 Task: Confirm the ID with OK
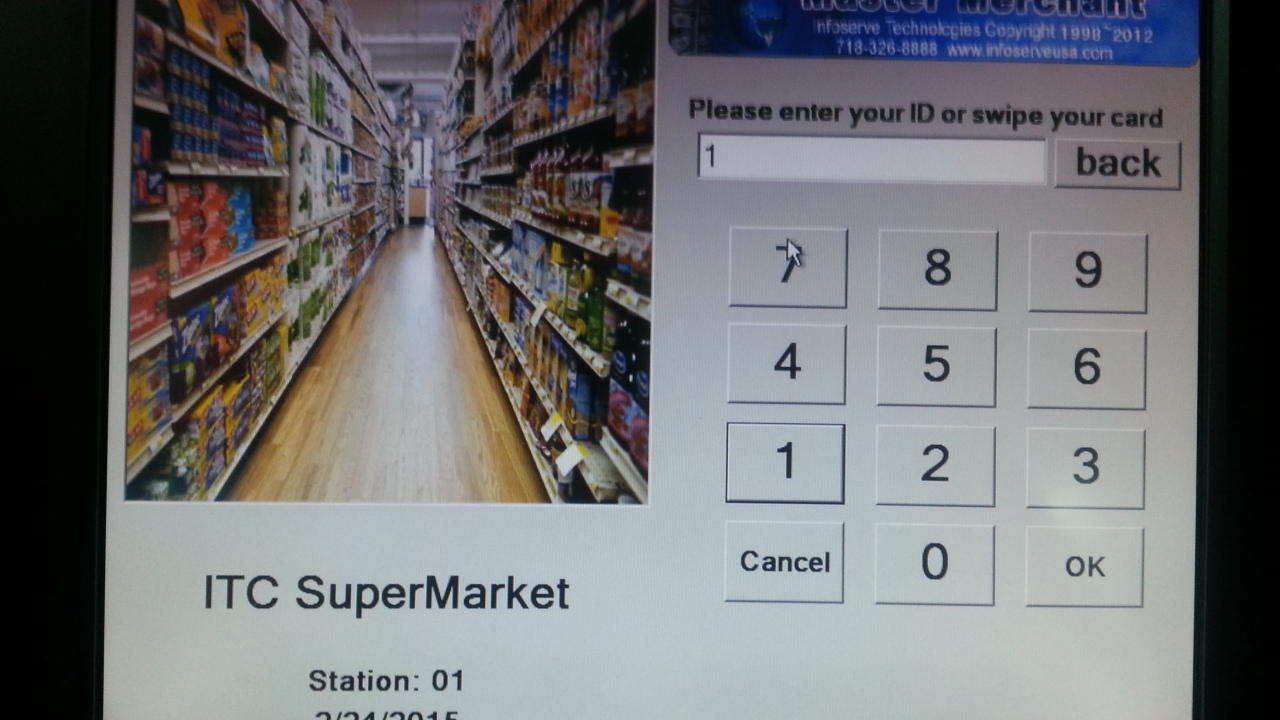(x=1084, y=567)
